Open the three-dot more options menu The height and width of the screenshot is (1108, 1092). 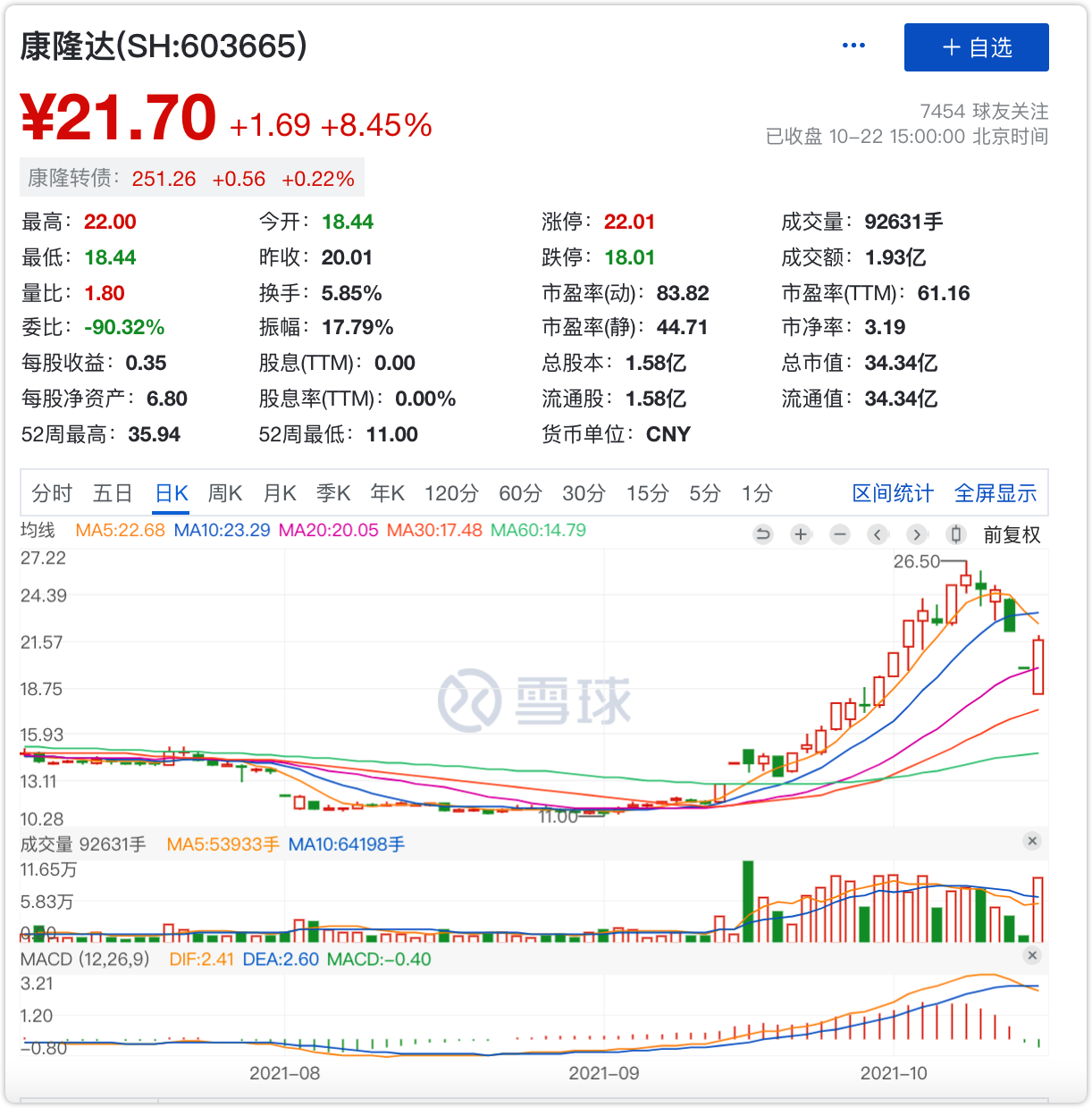853,46
